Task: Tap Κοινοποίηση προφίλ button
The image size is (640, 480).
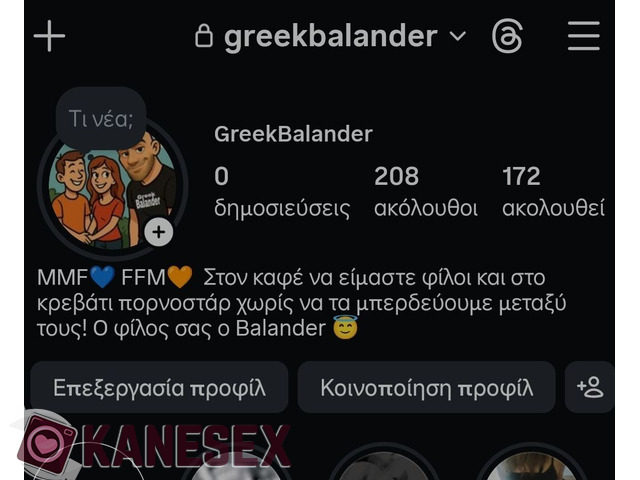Action: (426, 388)
